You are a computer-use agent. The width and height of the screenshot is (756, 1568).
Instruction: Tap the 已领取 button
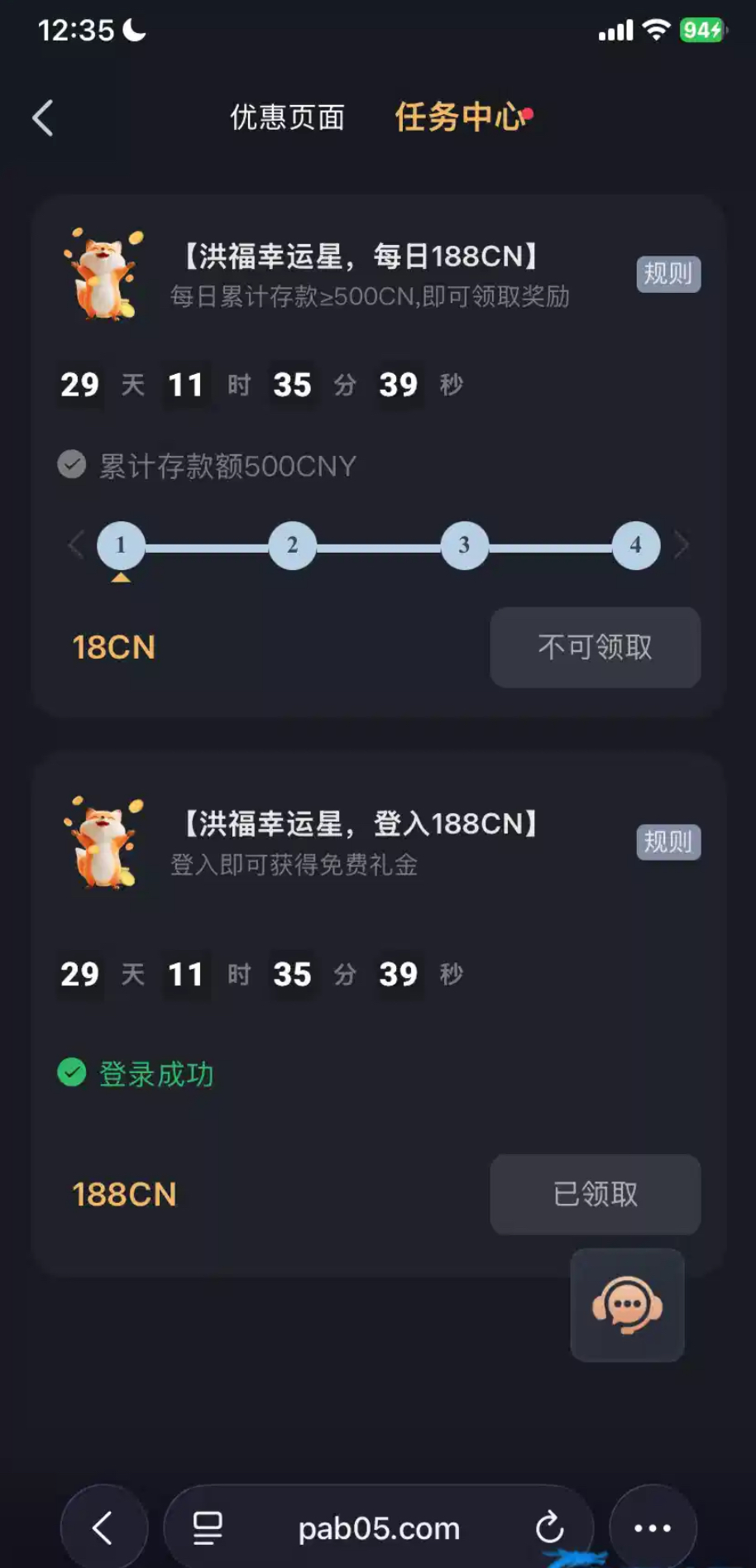coord(595,1194)
